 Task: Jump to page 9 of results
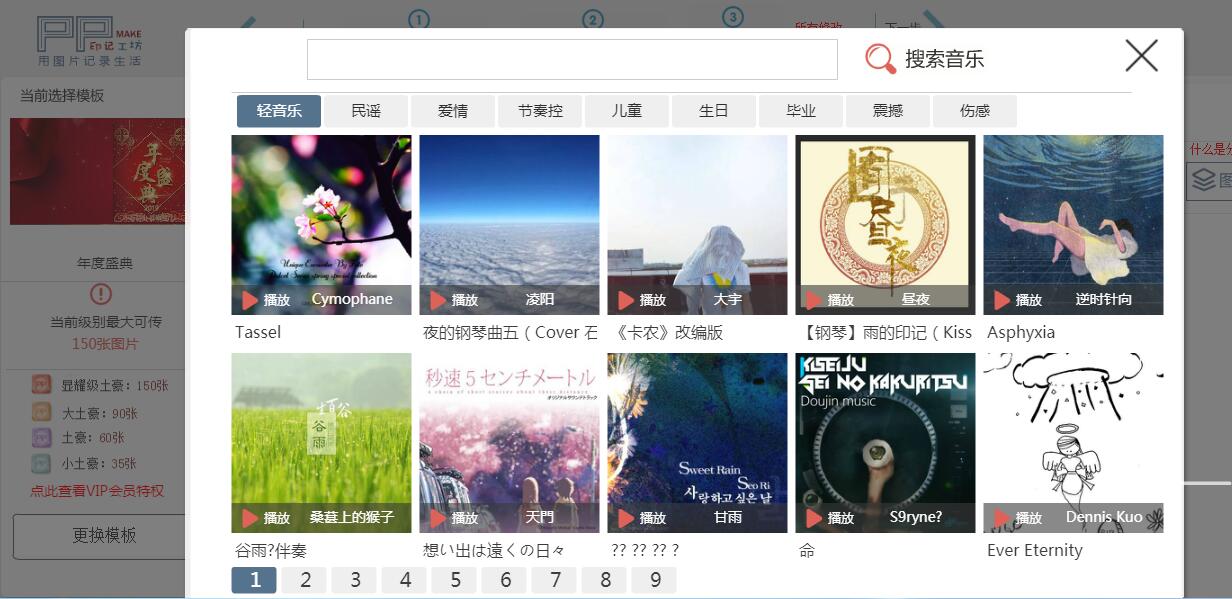coord(655,580)
